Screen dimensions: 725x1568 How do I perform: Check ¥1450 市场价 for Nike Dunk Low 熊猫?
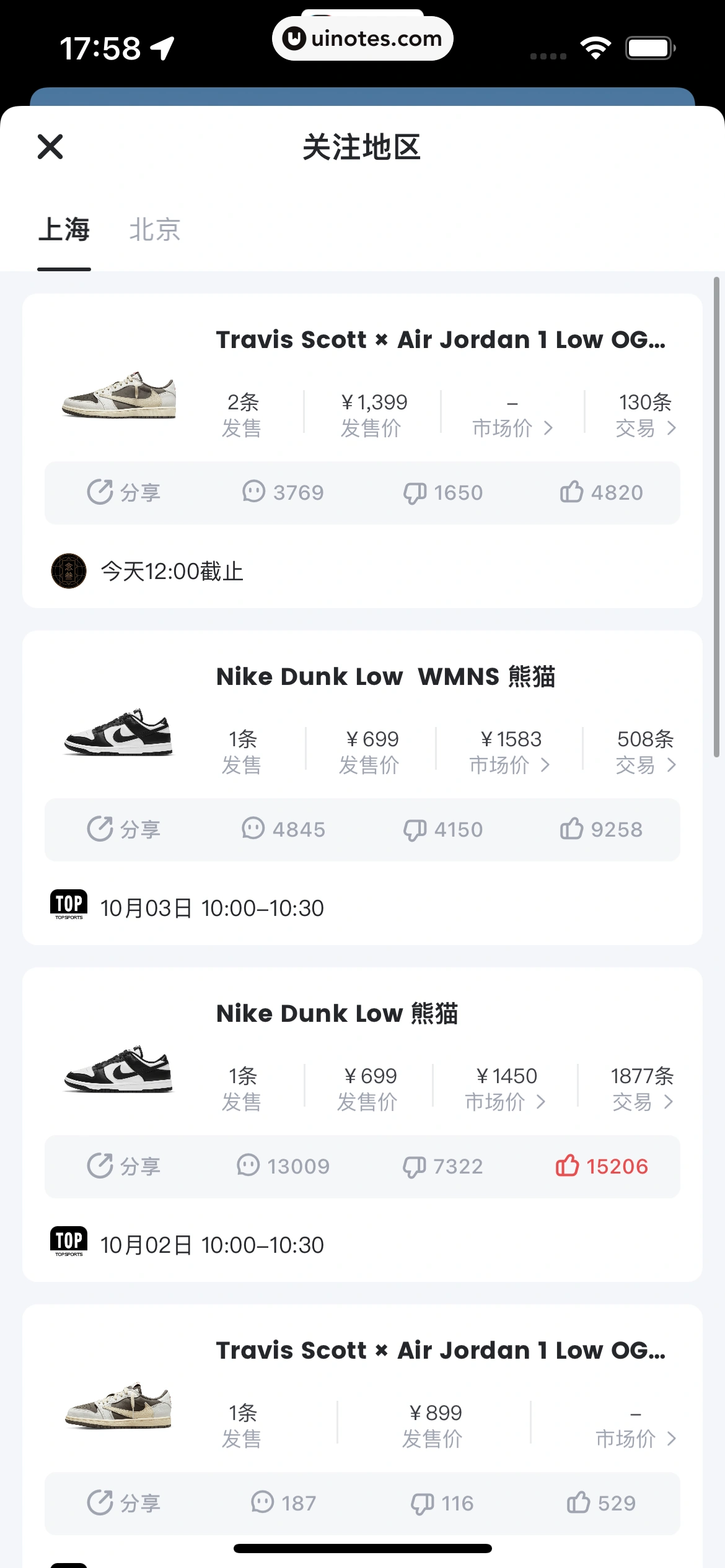point(506,1089)
